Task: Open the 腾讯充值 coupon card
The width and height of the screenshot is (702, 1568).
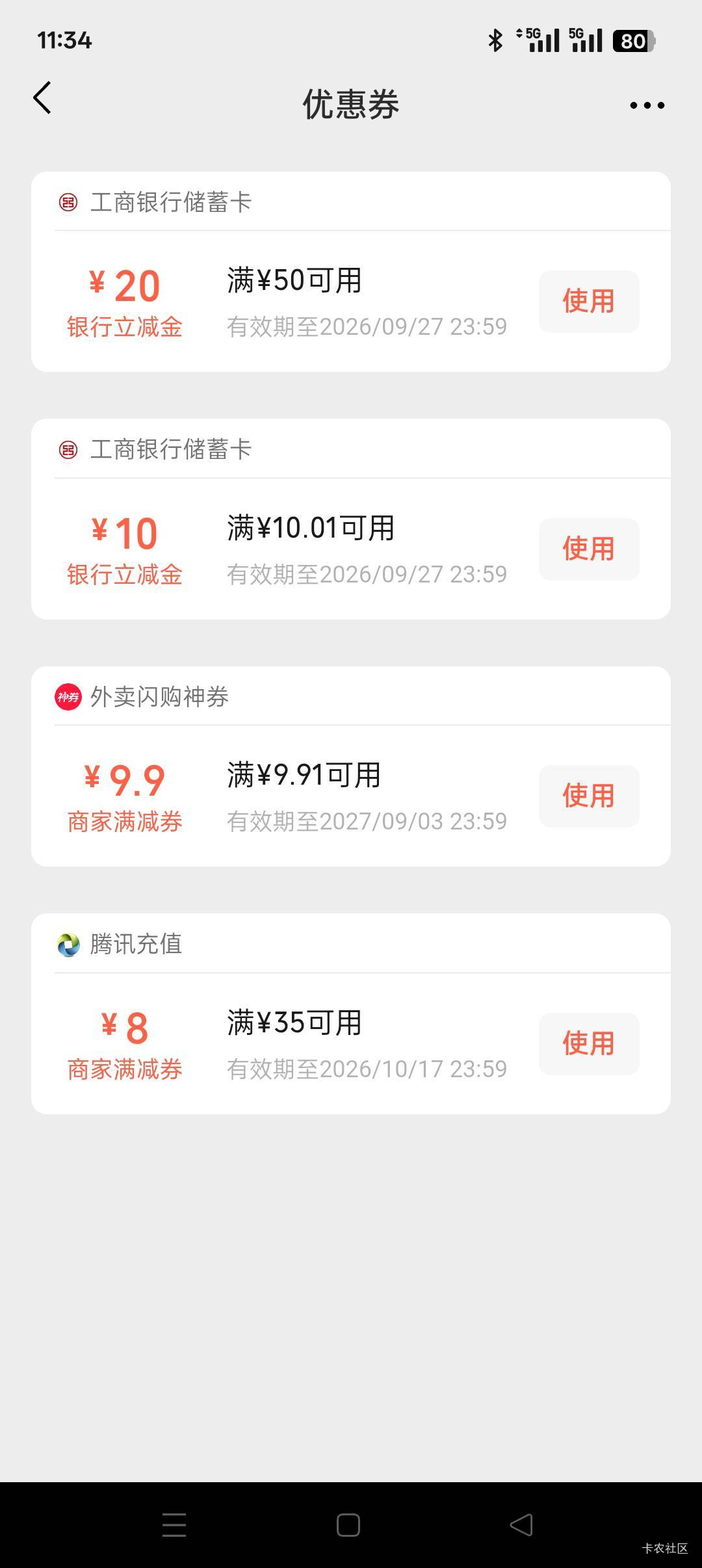Action: [x=351, y=1014]
